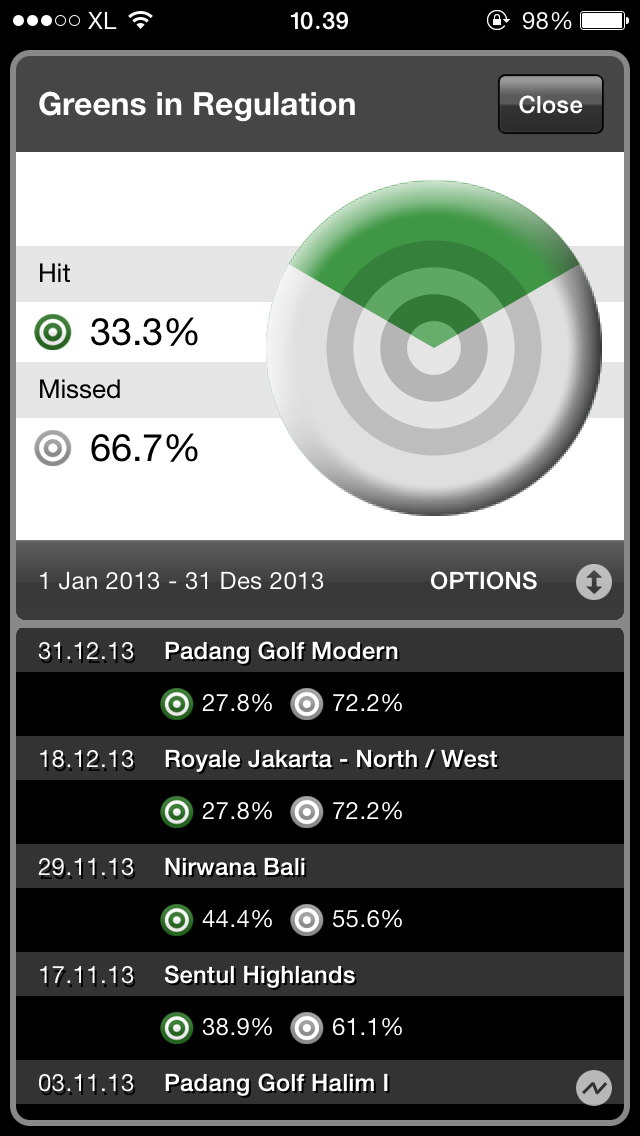
Task: Show the trend chart icon
Action: tap(594, 1087)
